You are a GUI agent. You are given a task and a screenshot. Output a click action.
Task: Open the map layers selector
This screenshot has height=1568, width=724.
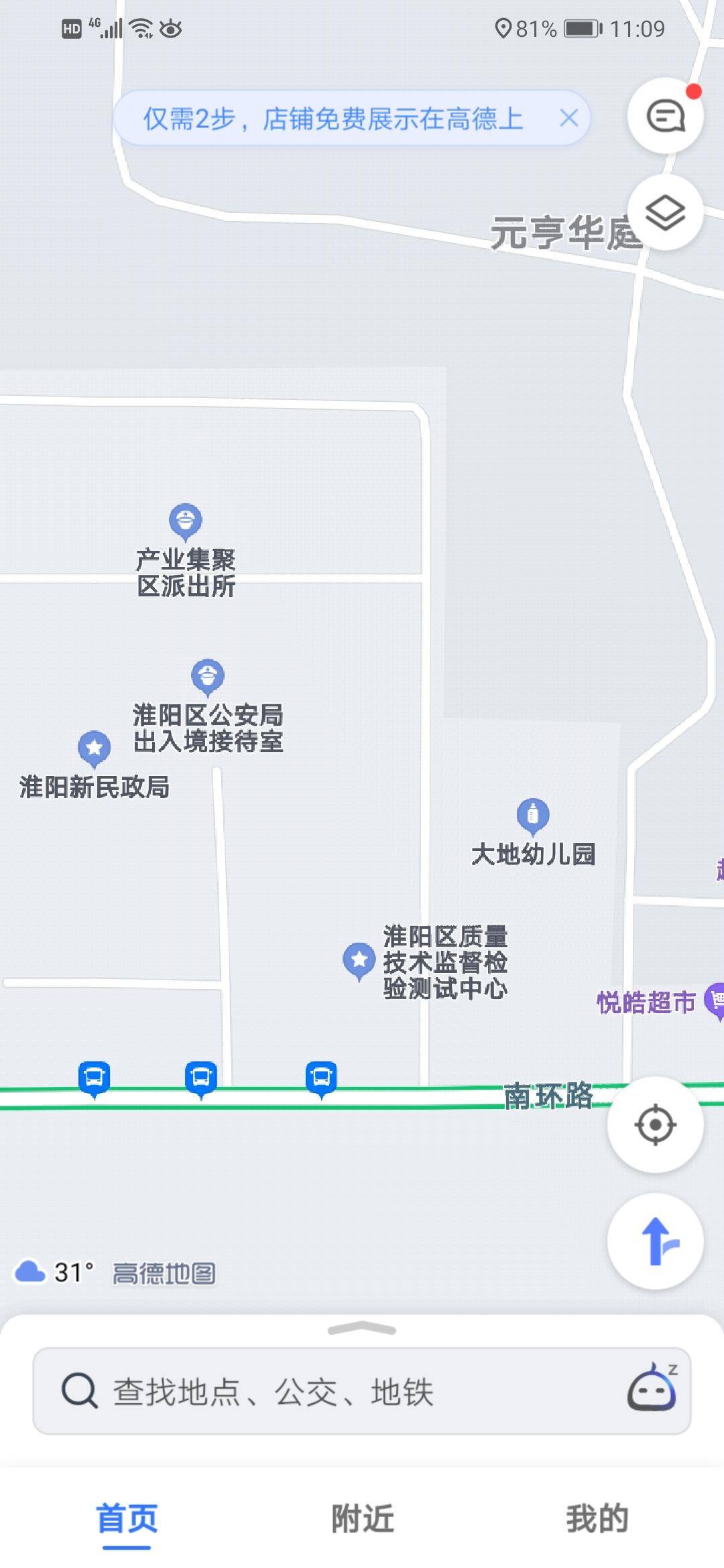(x=665, y=213)
